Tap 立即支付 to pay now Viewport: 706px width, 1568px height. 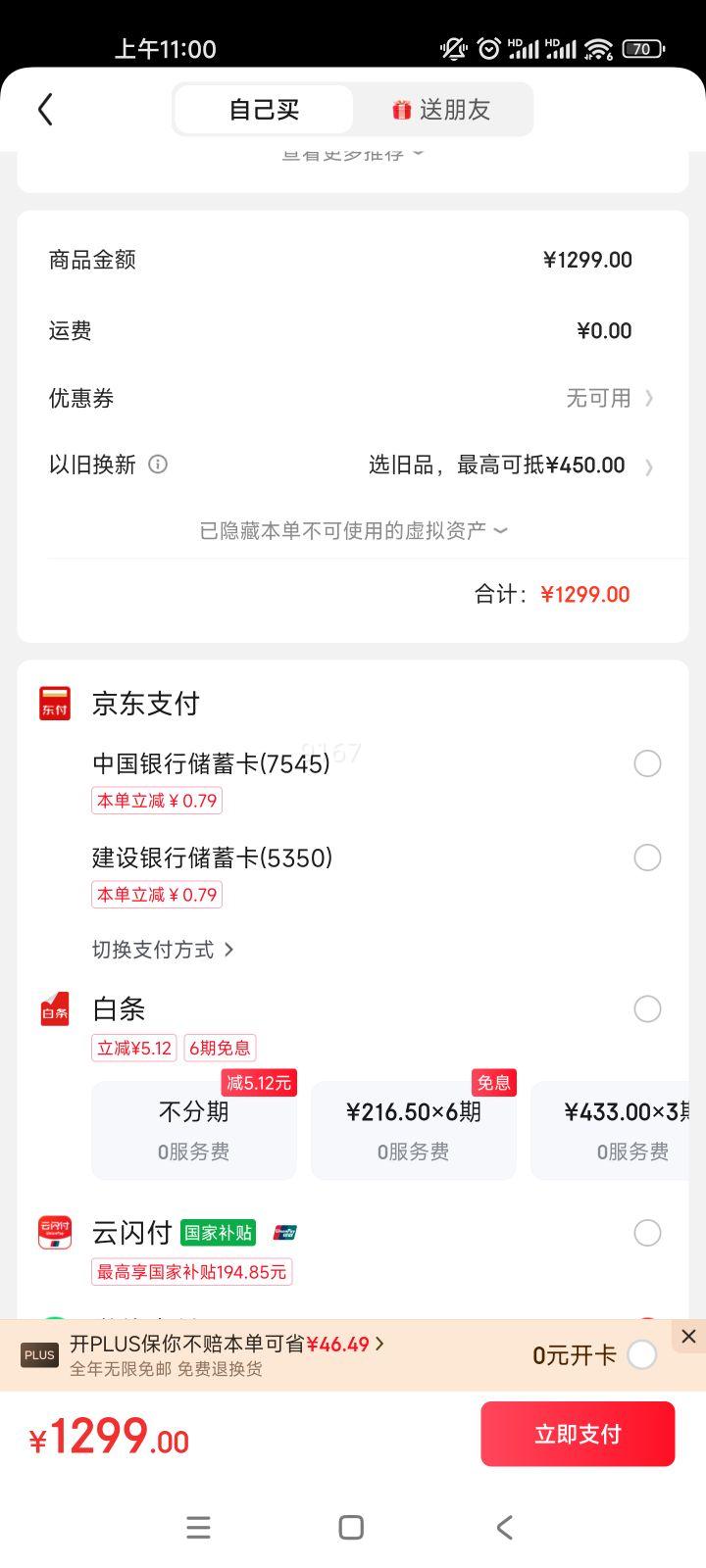pos(578,1434)
